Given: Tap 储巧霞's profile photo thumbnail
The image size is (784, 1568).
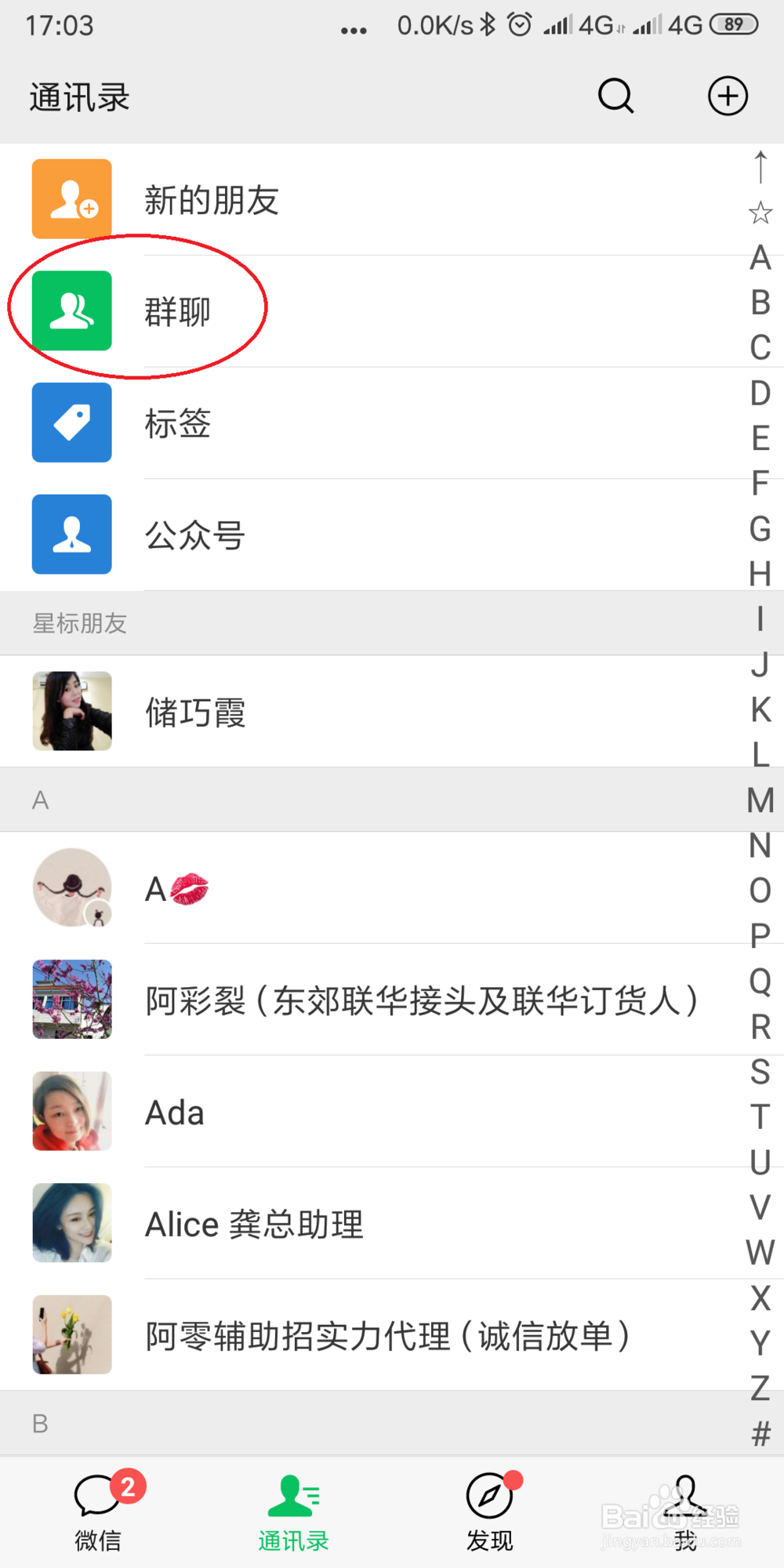Looking at the screenshot, I should pos(71,711).
